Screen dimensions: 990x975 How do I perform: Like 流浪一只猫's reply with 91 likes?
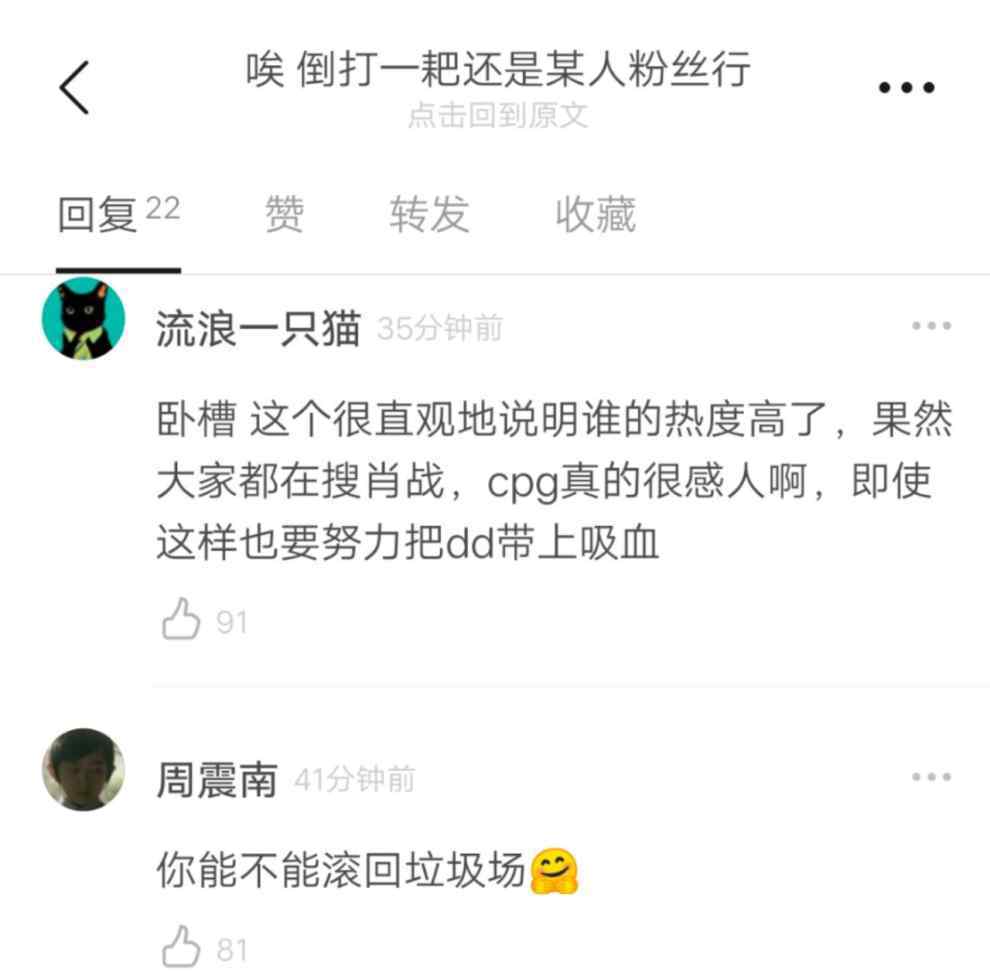pyautogui.click(x=182, y=622)
